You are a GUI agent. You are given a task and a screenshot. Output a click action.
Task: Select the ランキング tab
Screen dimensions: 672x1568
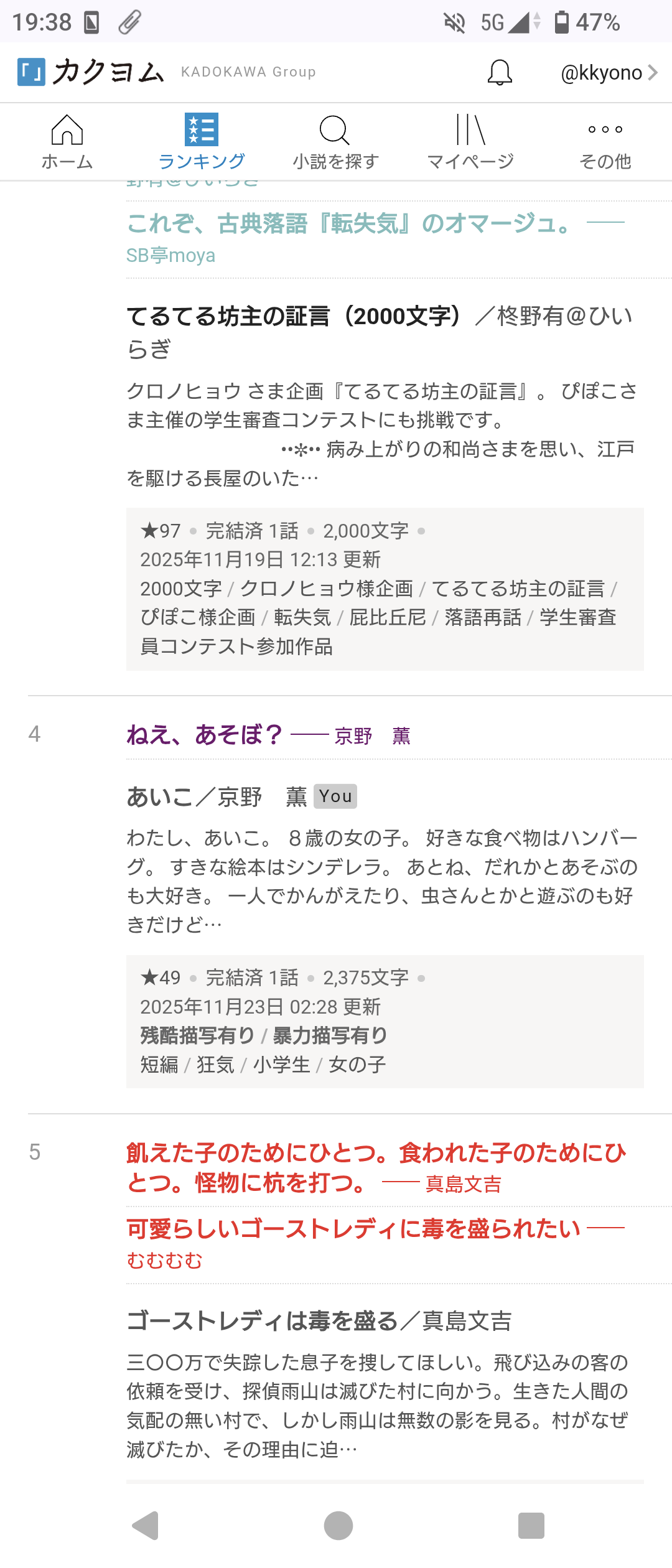[x=202, y=142]
